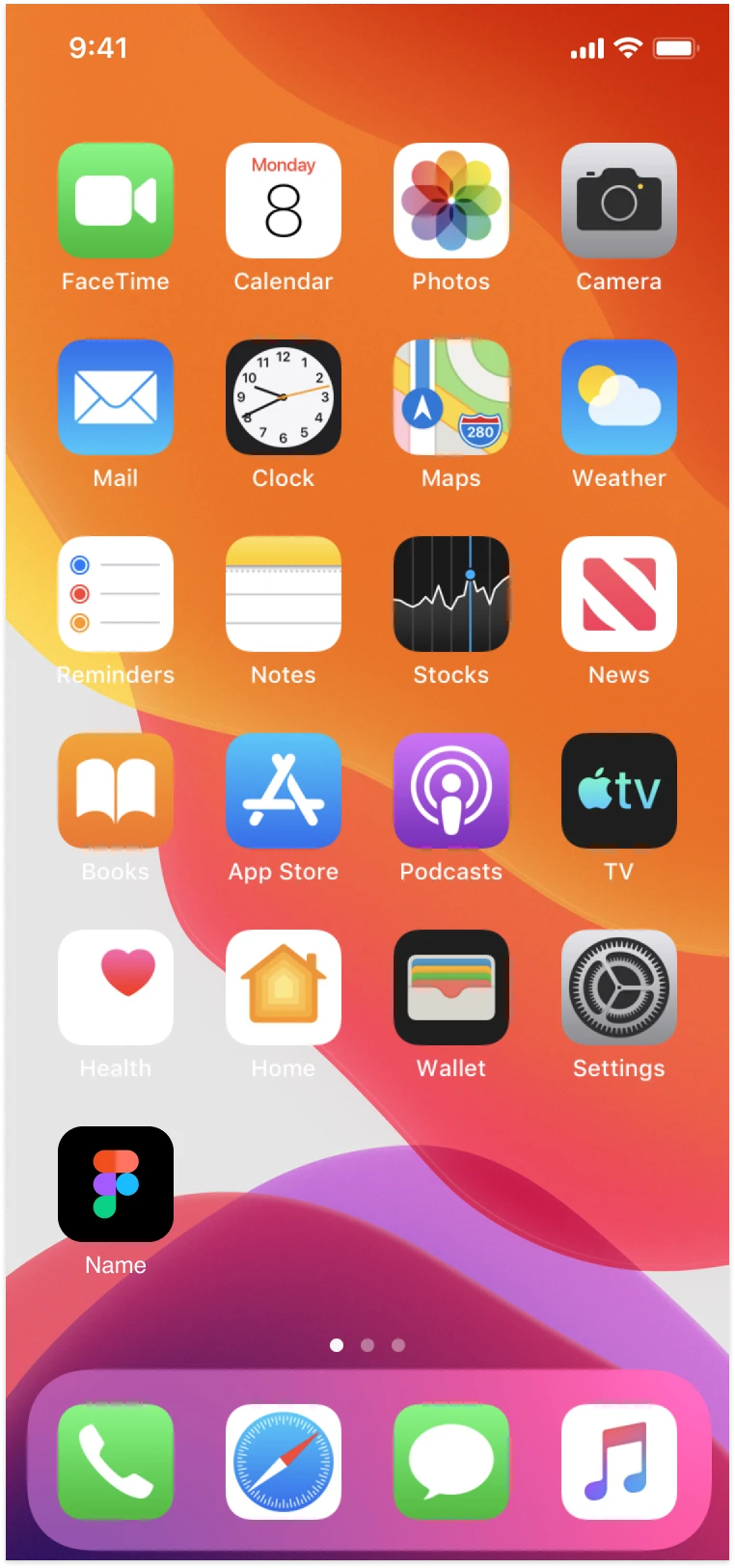Open Settings
This screenshot has height=1568, width=735.
619,987
